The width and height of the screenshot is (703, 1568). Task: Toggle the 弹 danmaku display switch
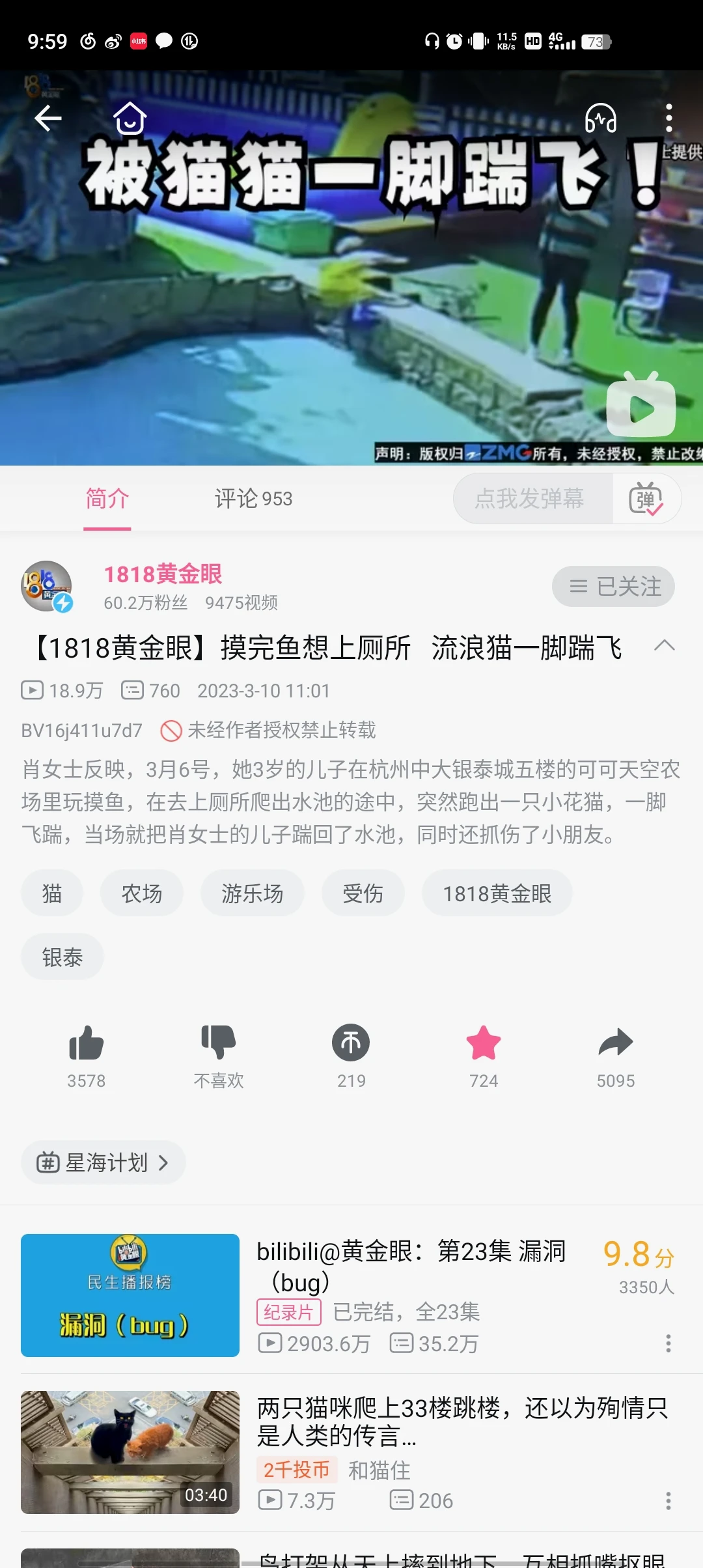645,499
